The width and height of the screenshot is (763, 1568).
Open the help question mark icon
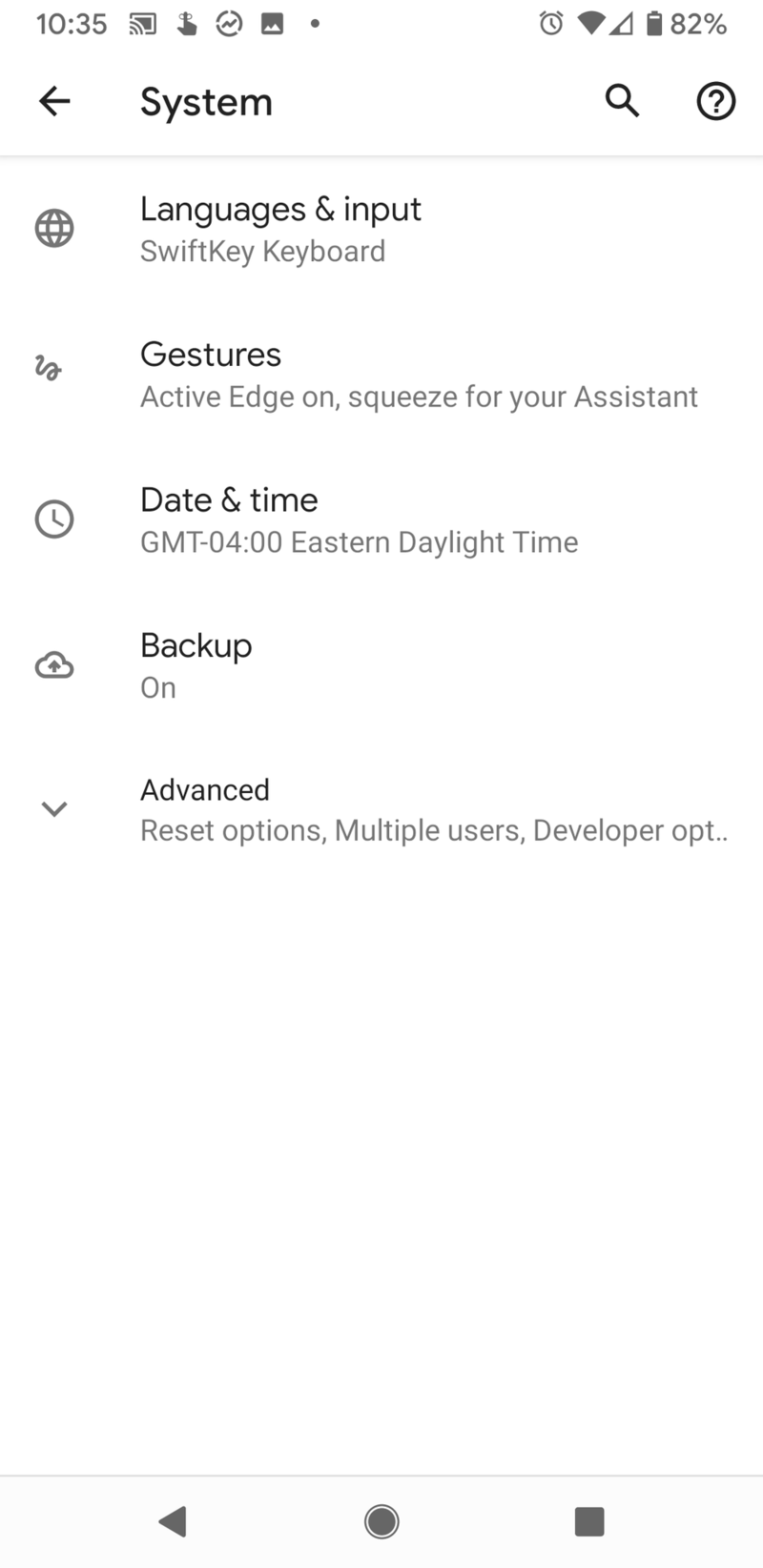click(x=715, y=101)
